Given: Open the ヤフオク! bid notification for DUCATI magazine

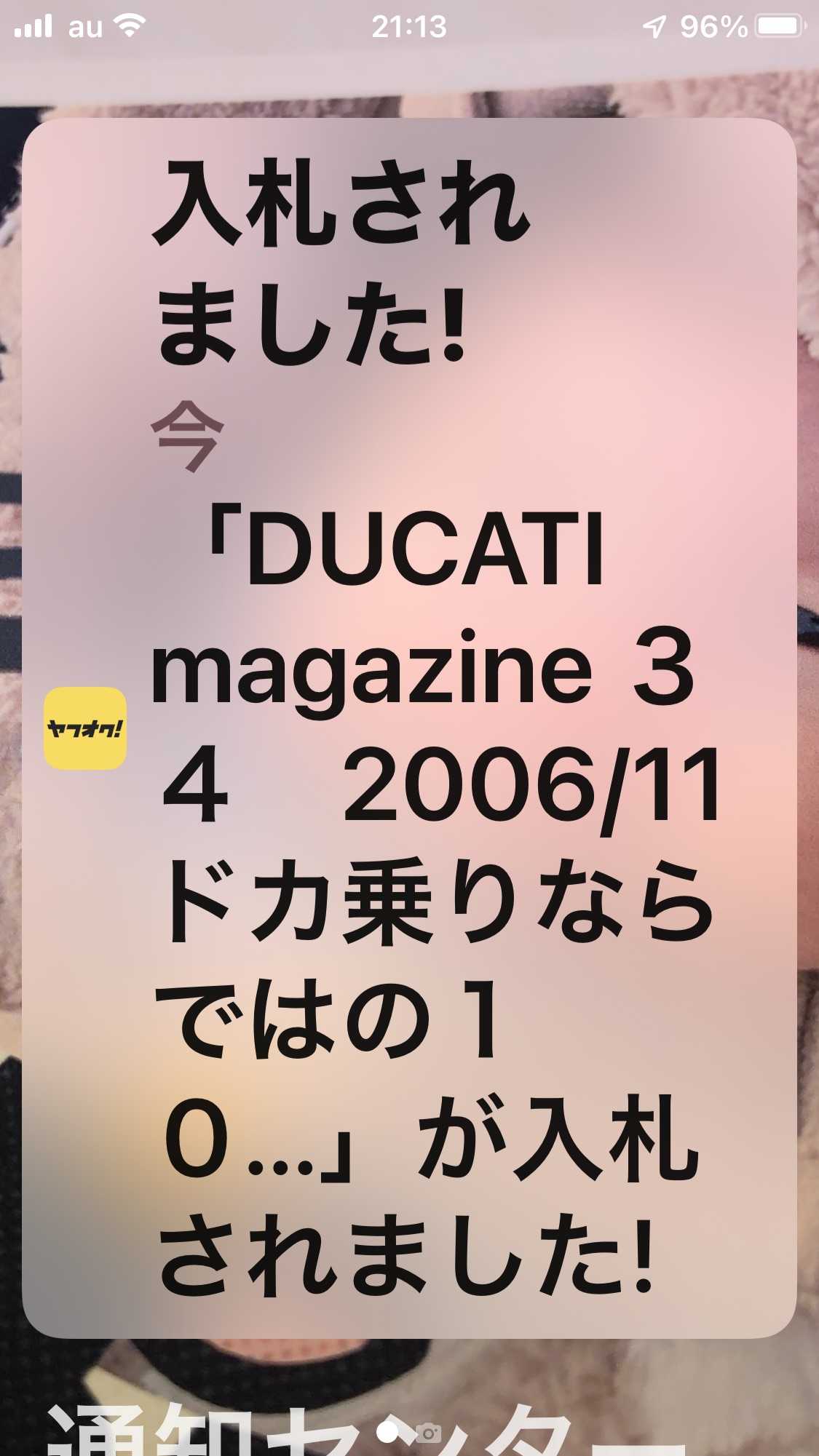Looking at the screenshot, I should coord(409,728).
